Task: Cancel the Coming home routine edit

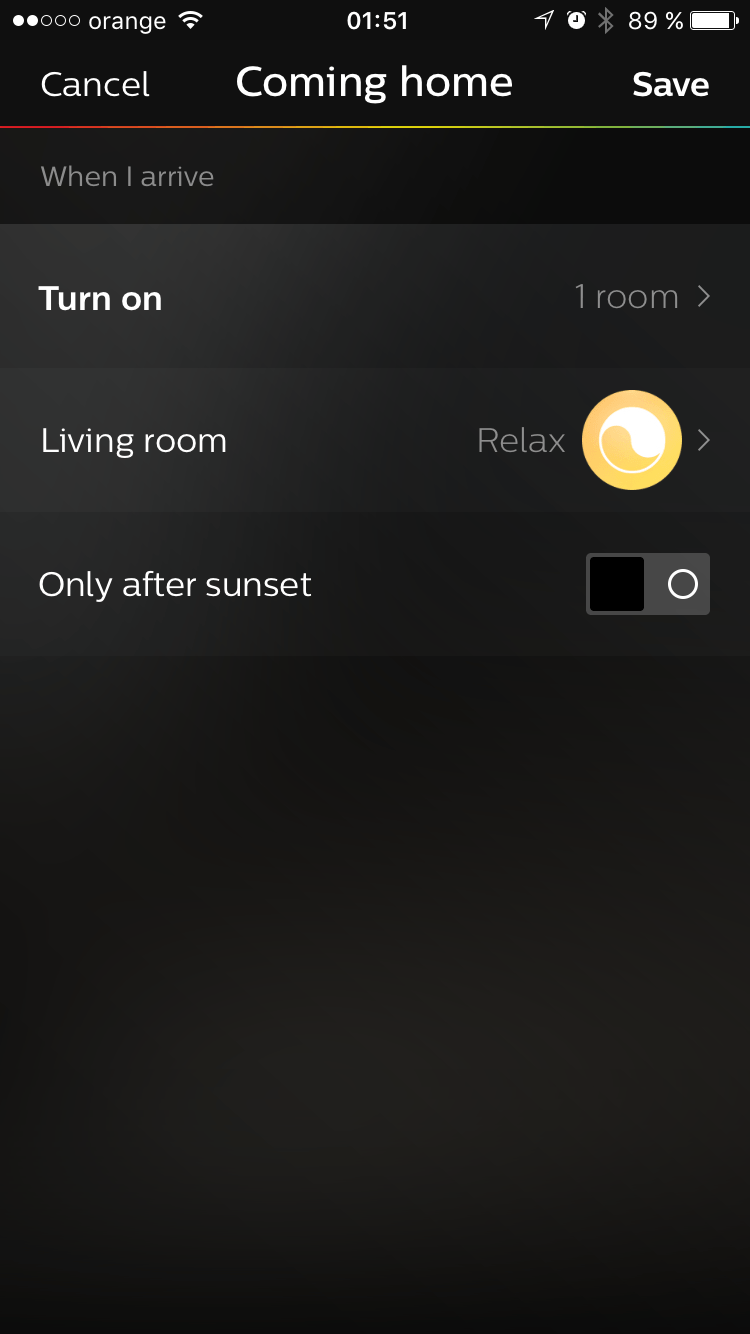Action: tap(95, 84)
